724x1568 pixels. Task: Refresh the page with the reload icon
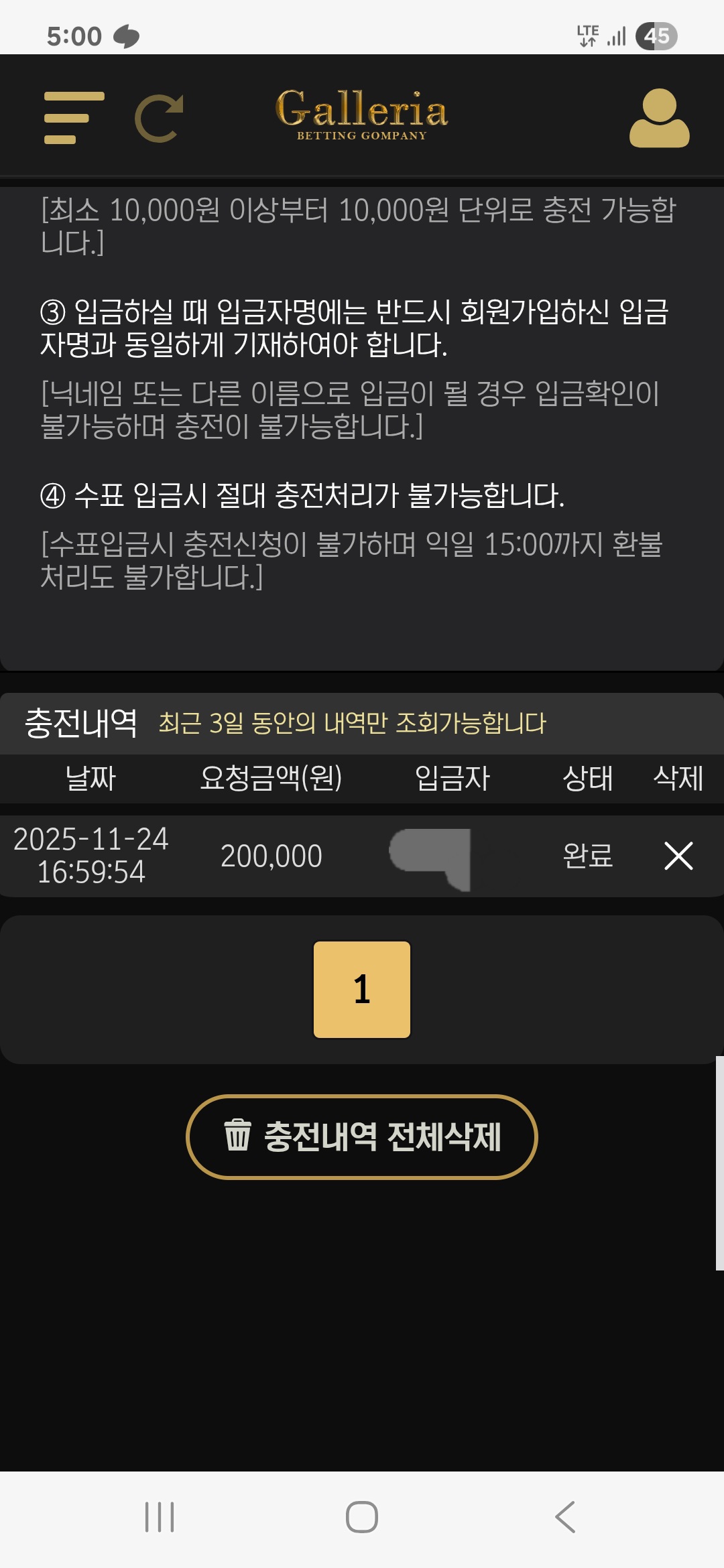(x=160, y=119)
